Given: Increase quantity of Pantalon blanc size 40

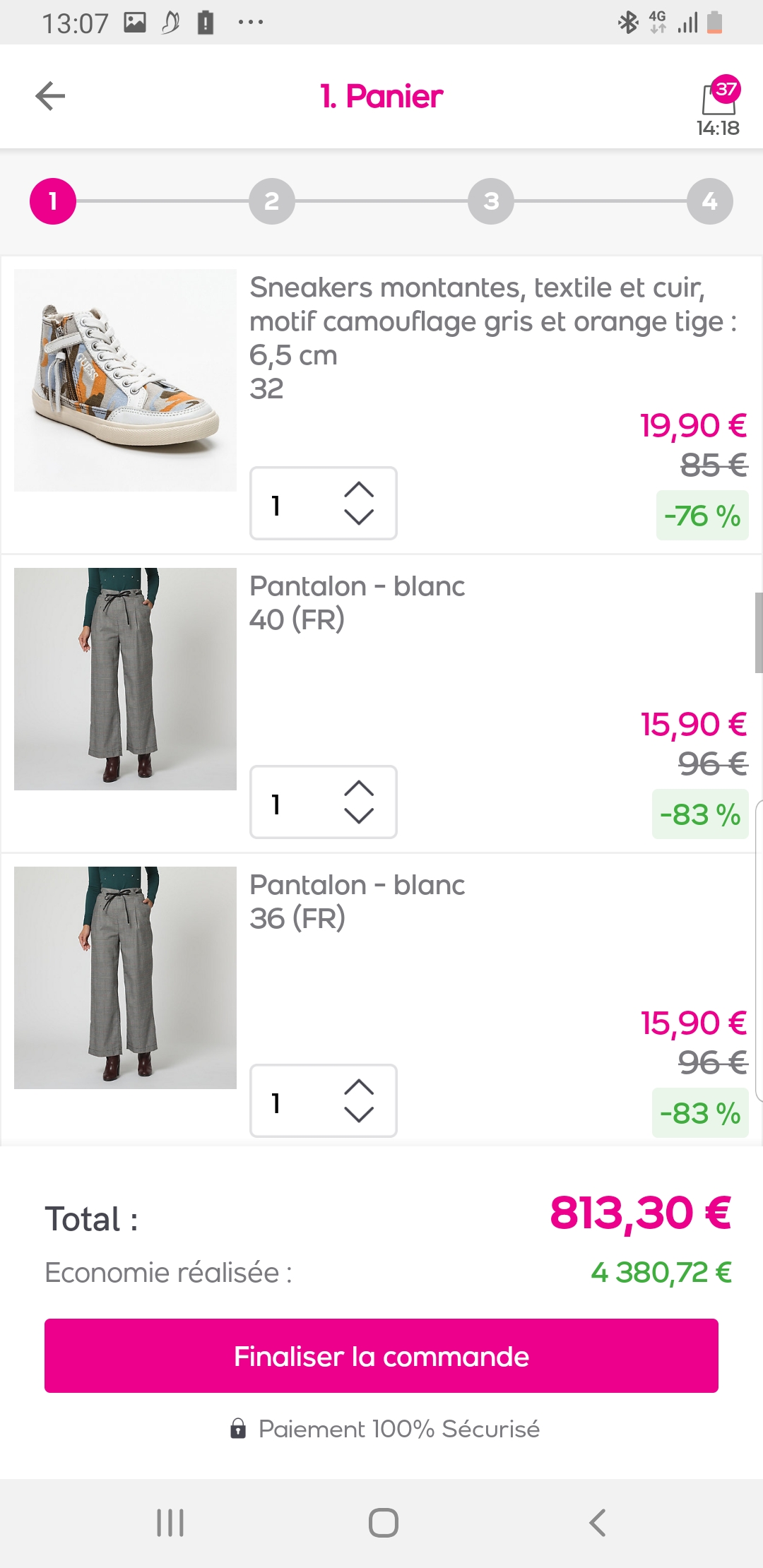Looking at the screenshot, I should click(x=359, y=788).
